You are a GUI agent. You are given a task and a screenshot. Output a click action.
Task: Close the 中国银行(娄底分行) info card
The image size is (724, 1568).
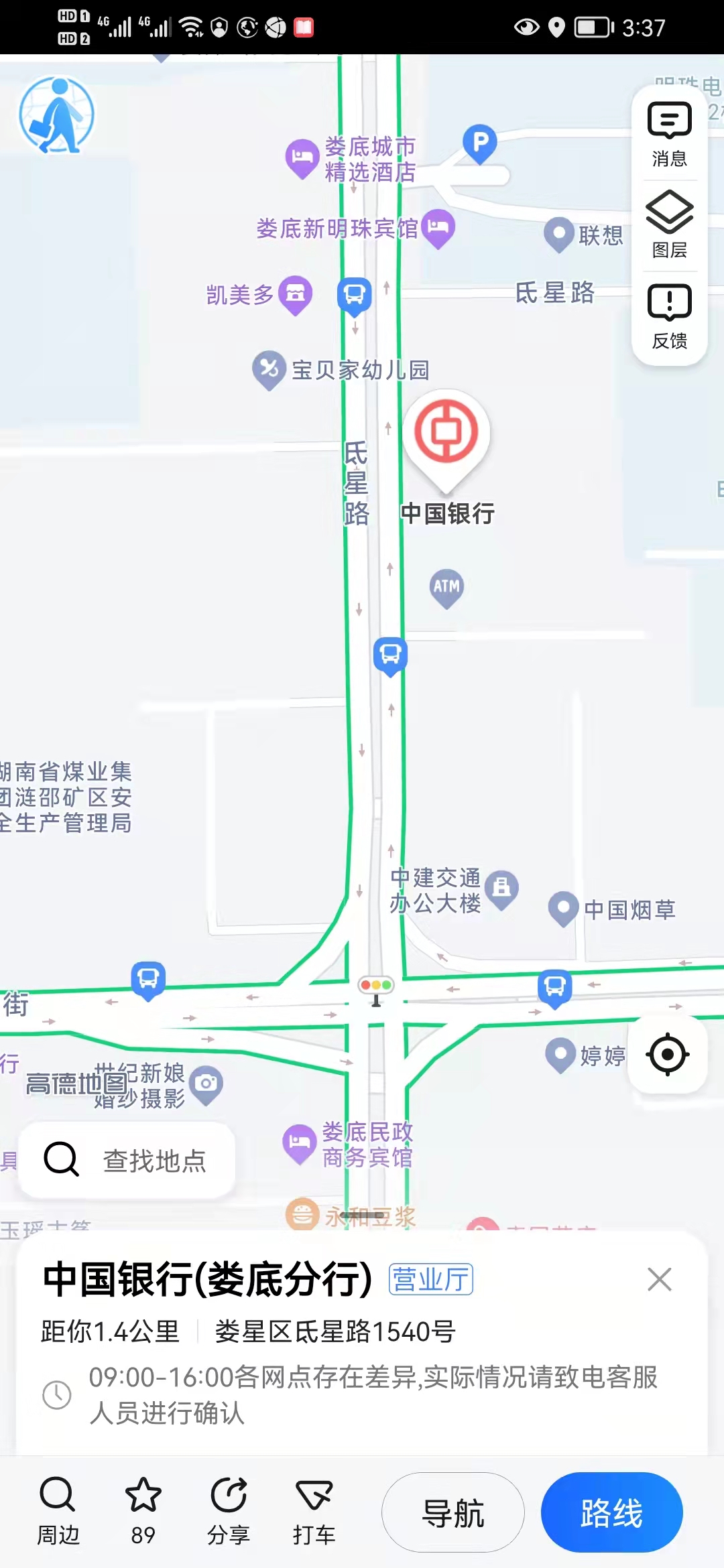660,1279
